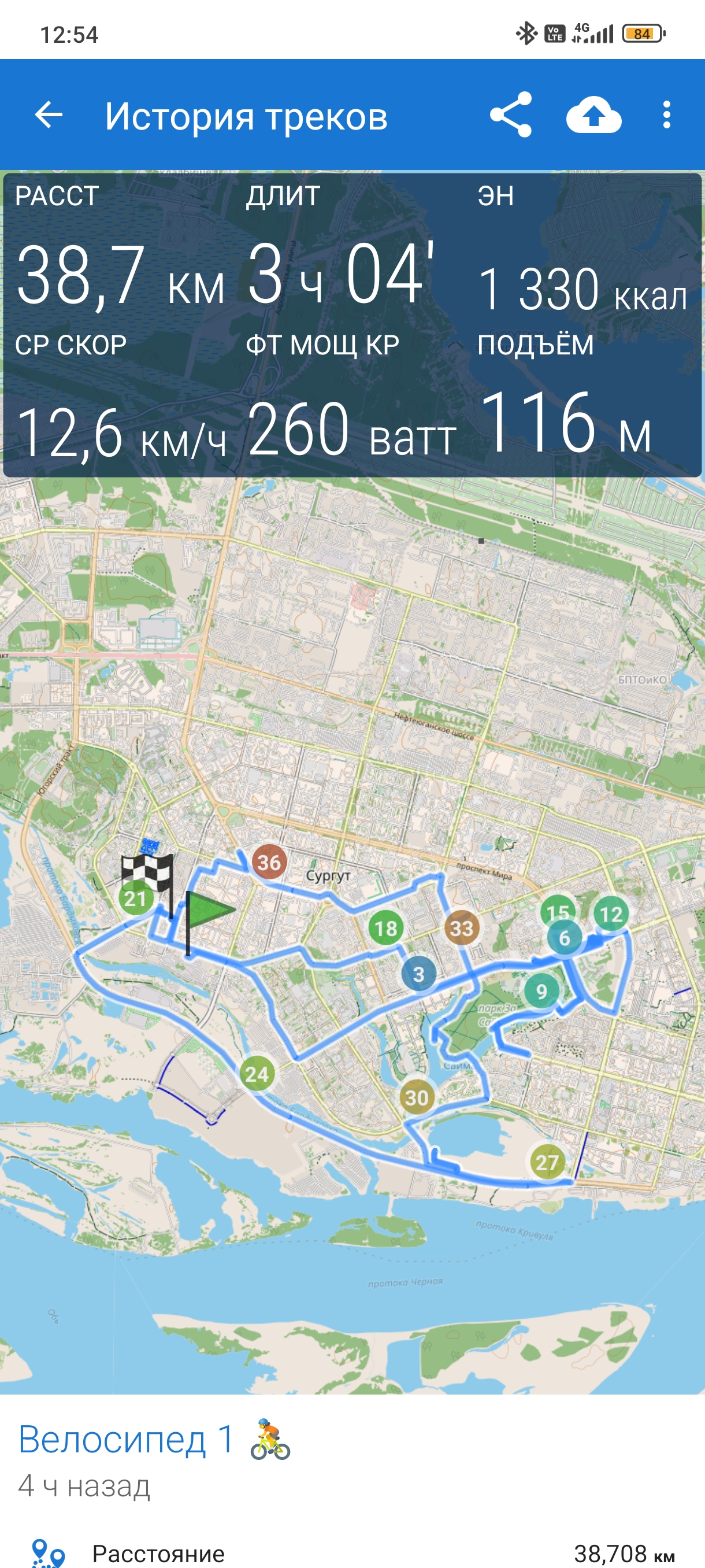This screenshot has width=705, height=1568.
Task: Open the three-dot overflow menu
Action: point(667,114)
